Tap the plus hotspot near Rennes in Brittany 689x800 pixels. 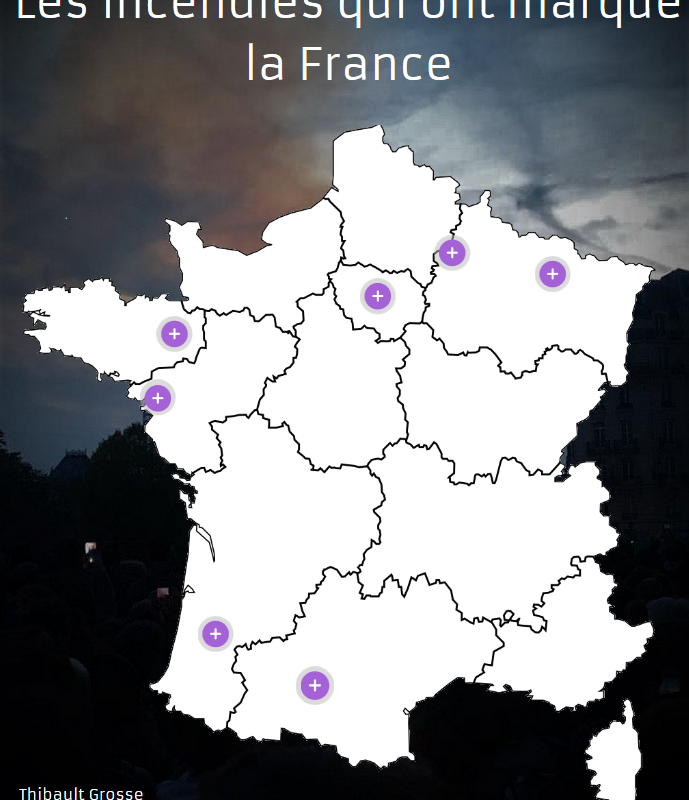click(174, 334)
